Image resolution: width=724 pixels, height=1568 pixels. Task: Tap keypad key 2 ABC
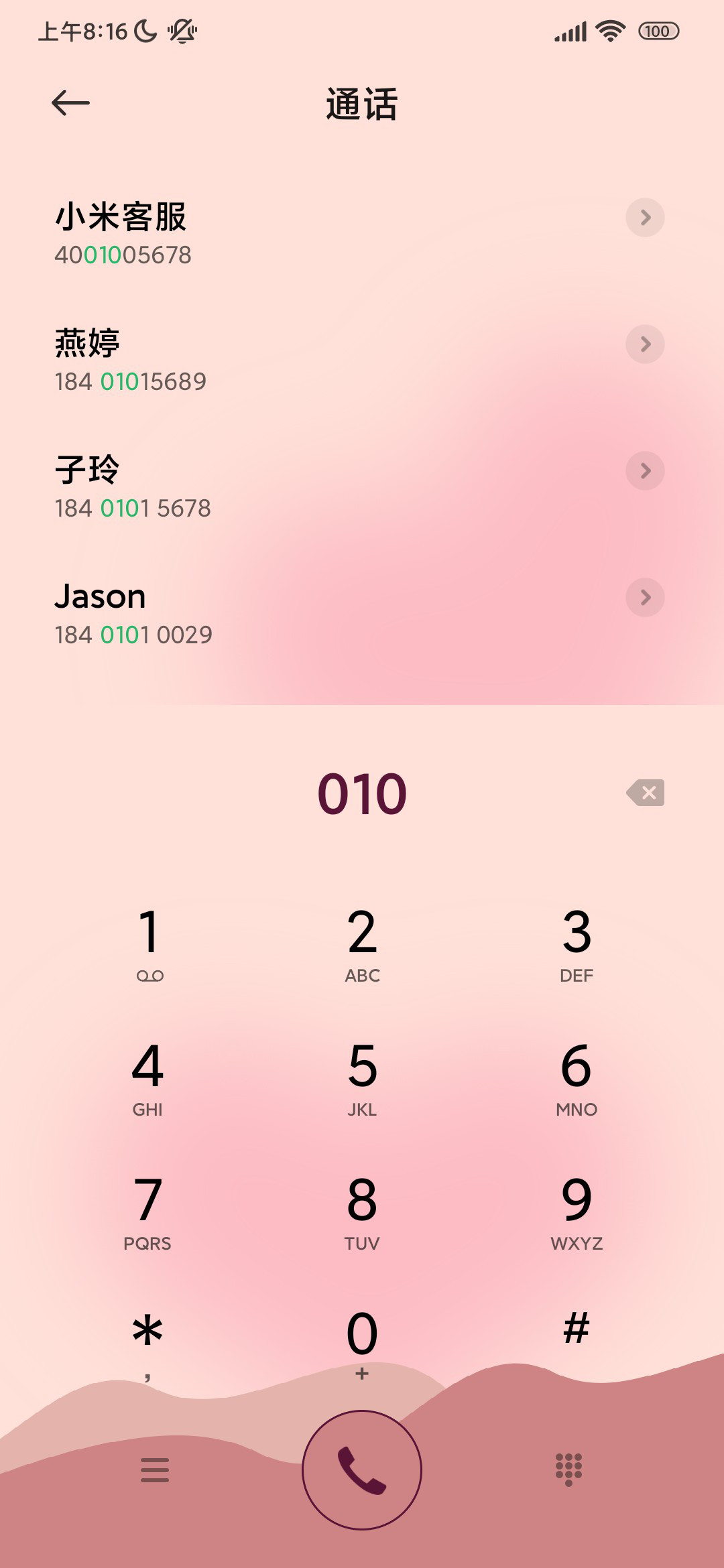362,945
